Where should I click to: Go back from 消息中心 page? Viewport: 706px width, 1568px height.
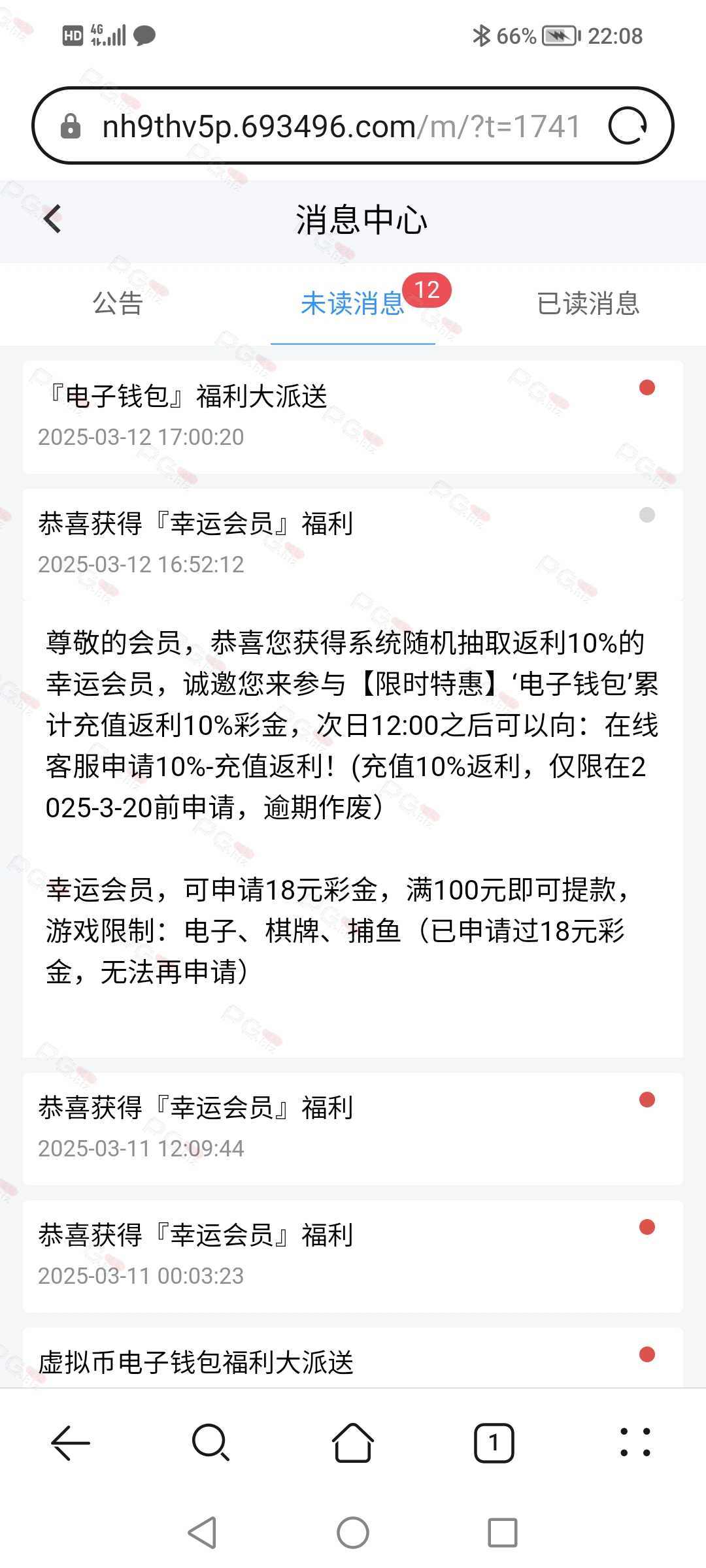click(x=52, y=219)
